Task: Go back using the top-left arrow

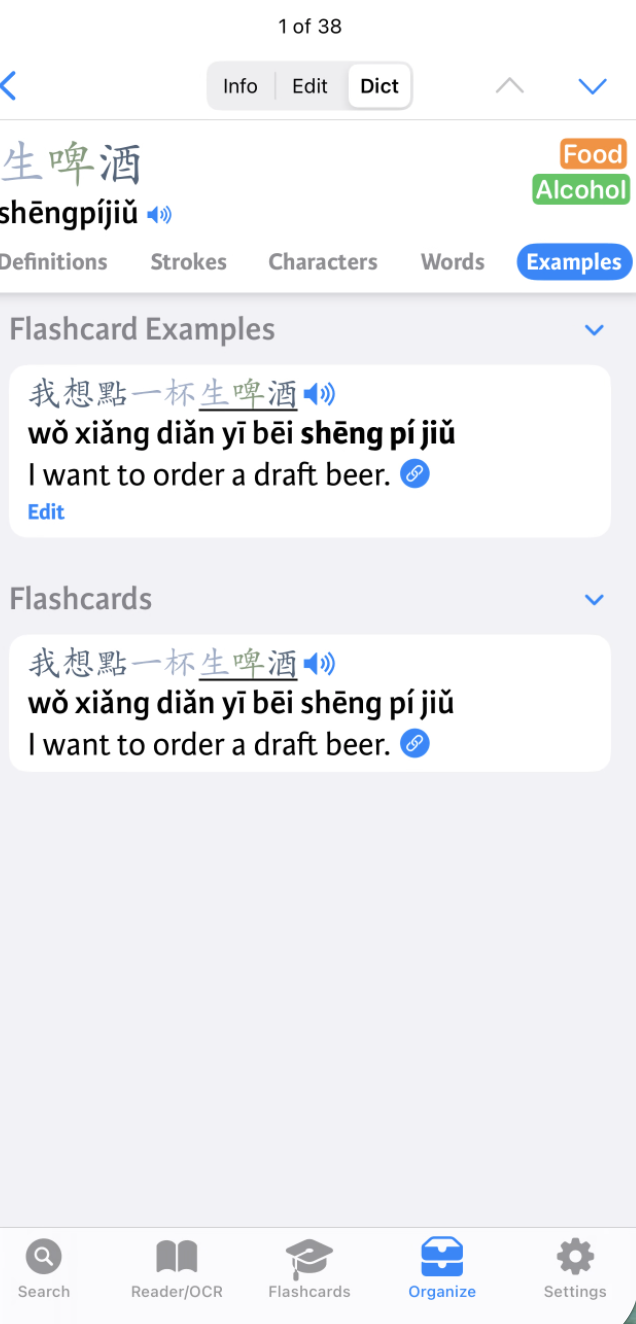Action: pos(8,86)
